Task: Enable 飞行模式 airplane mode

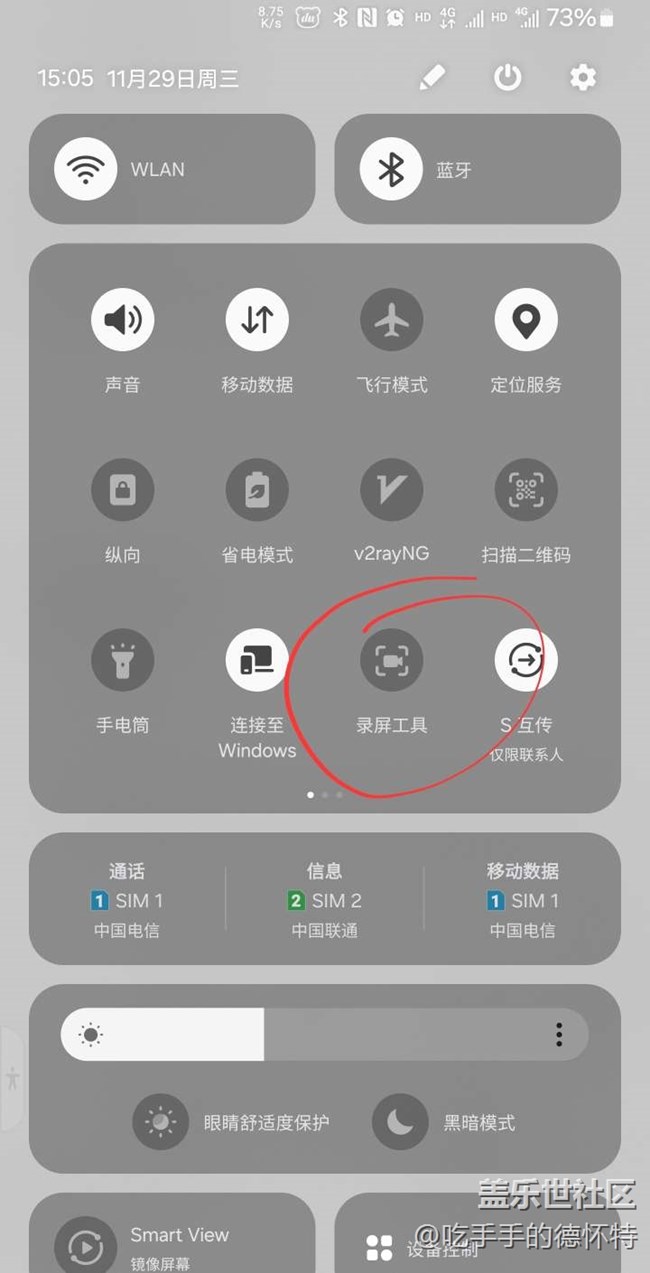Action: point(391,320)
